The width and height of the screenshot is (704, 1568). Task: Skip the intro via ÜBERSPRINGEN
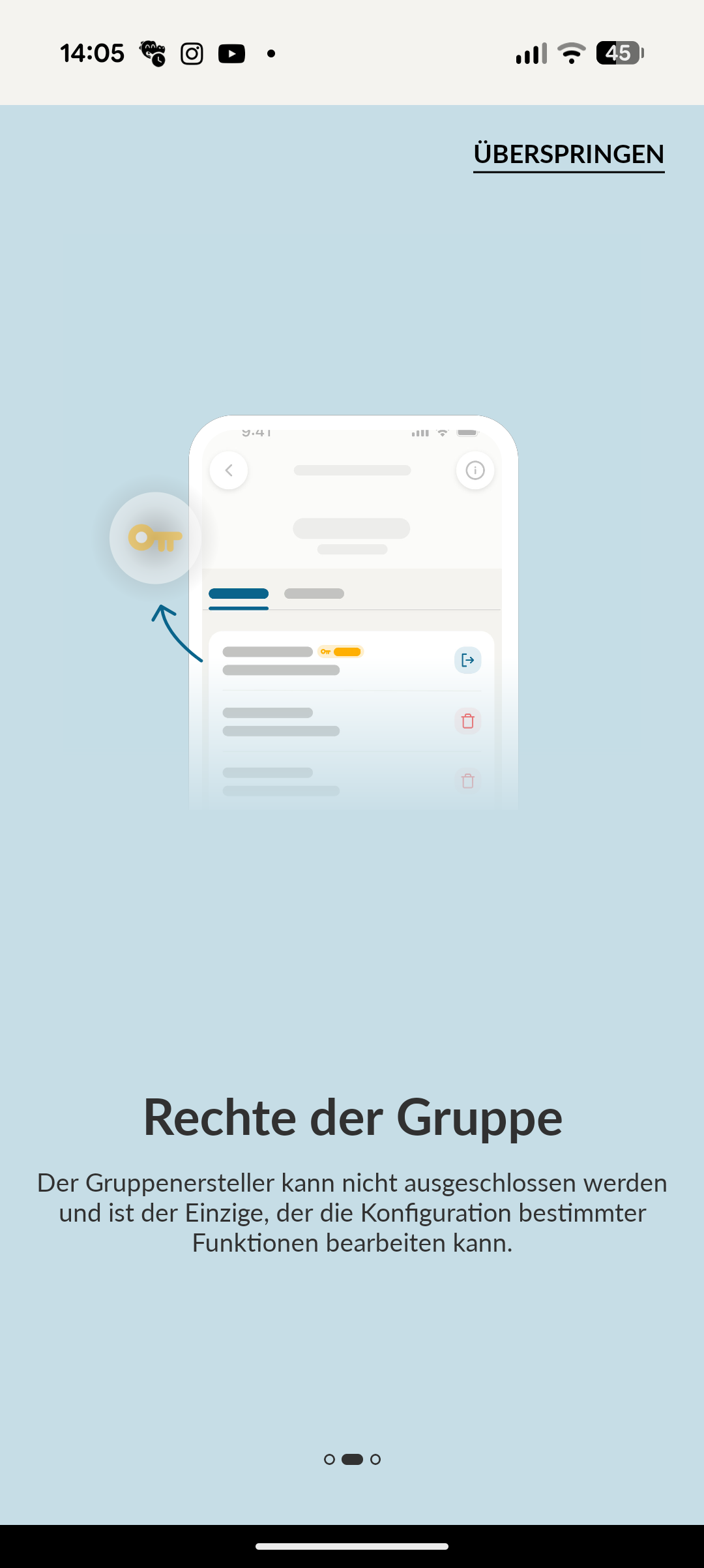(568, 155)
